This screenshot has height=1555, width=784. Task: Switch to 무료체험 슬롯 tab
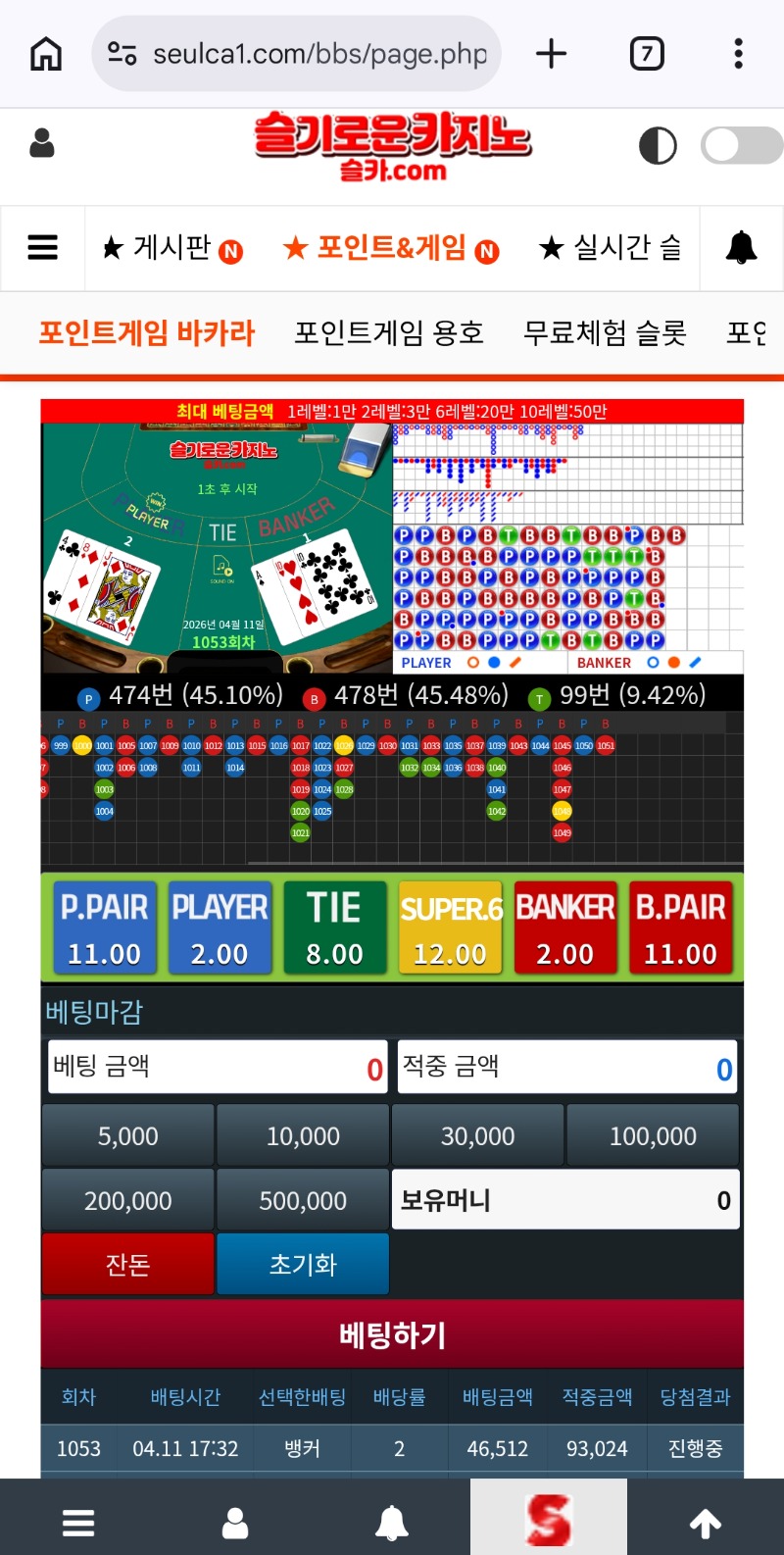(605, 333)
